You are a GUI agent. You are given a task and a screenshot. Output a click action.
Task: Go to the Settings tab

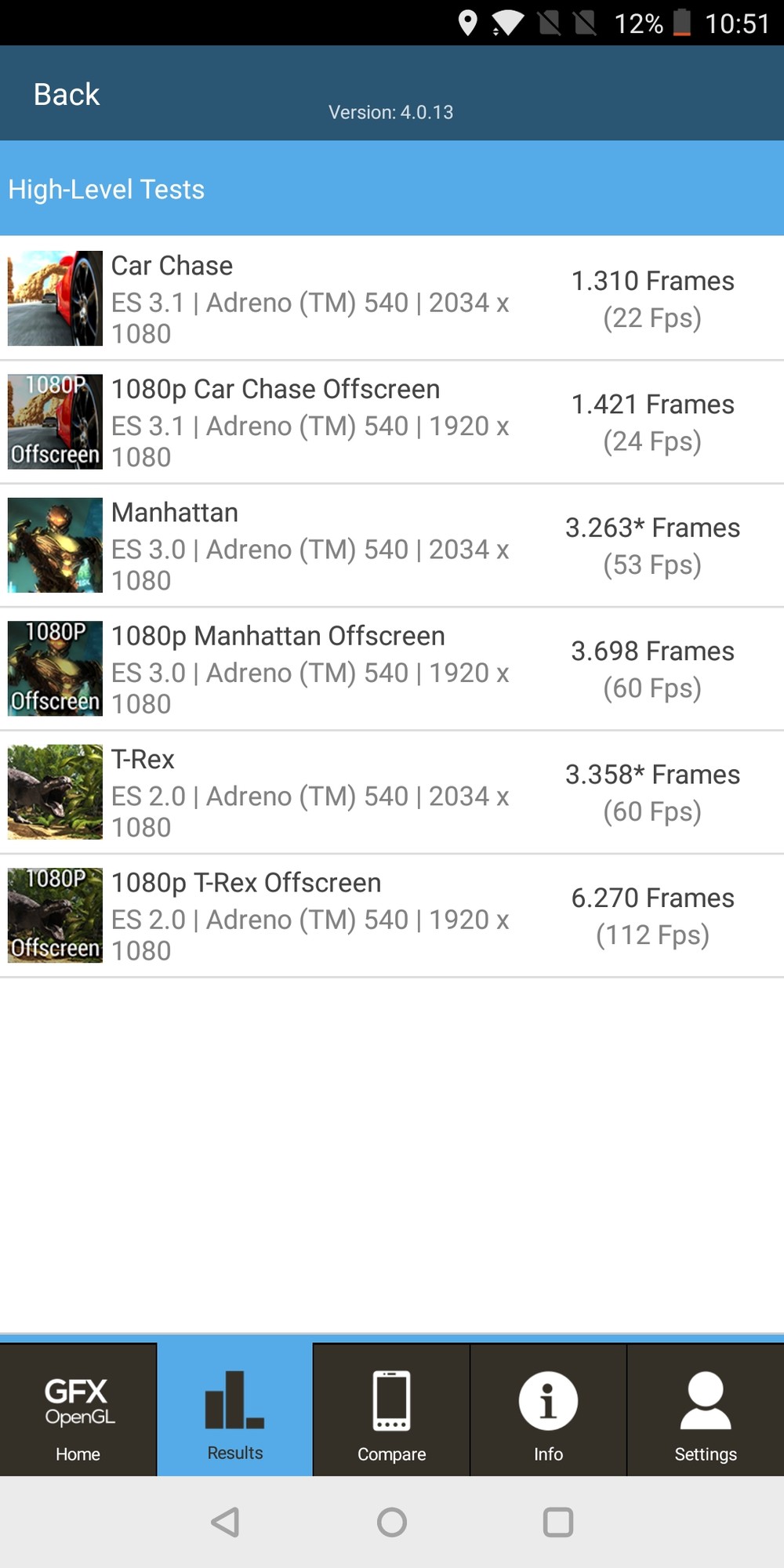coord(706,1411)
